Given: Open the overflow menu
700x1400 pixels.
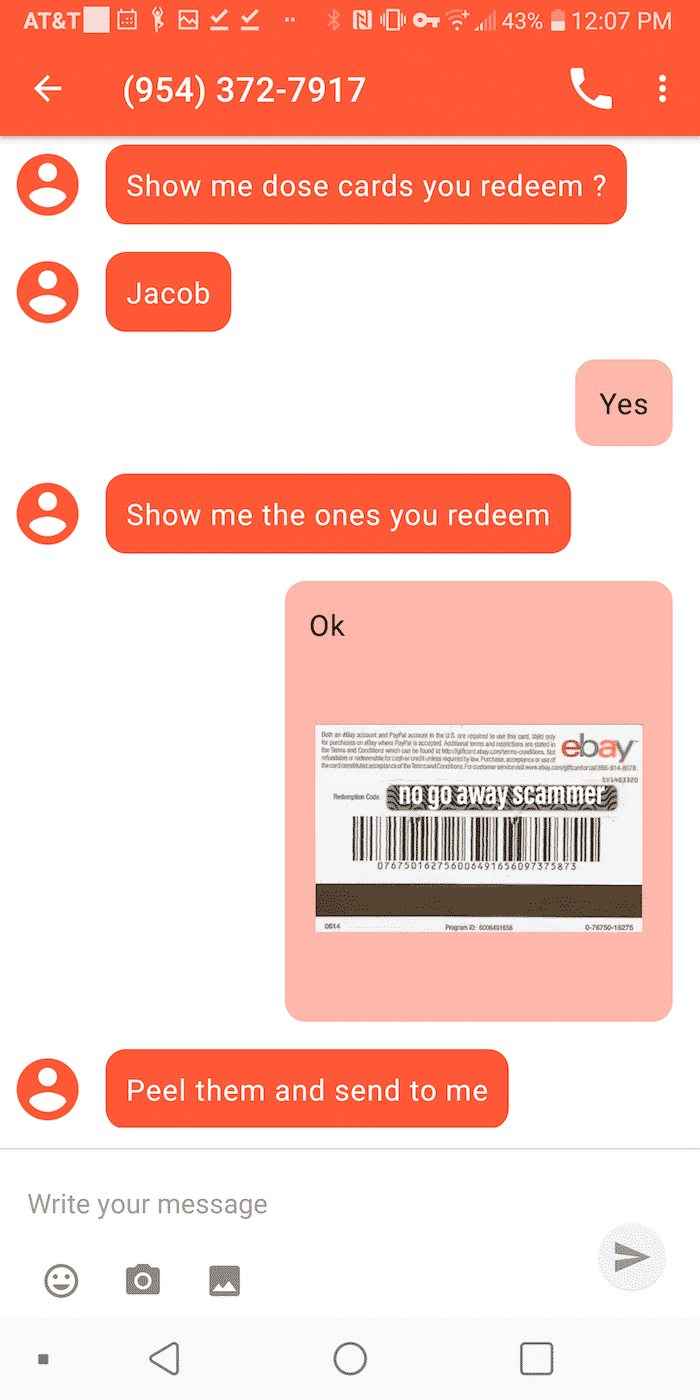Looking at the screenshot, I should click(662, 89).
